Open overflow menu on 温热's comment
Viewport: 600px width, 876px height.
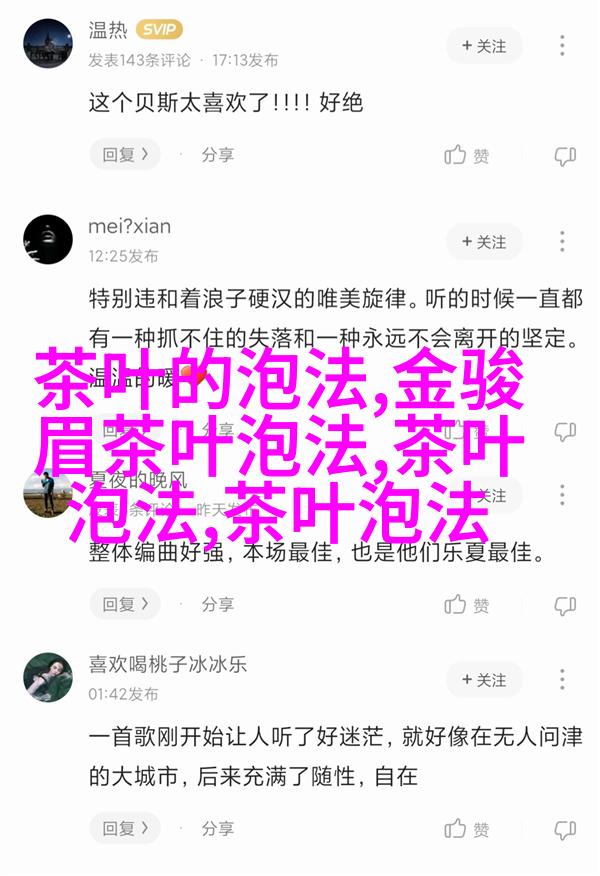coord(564,46)
